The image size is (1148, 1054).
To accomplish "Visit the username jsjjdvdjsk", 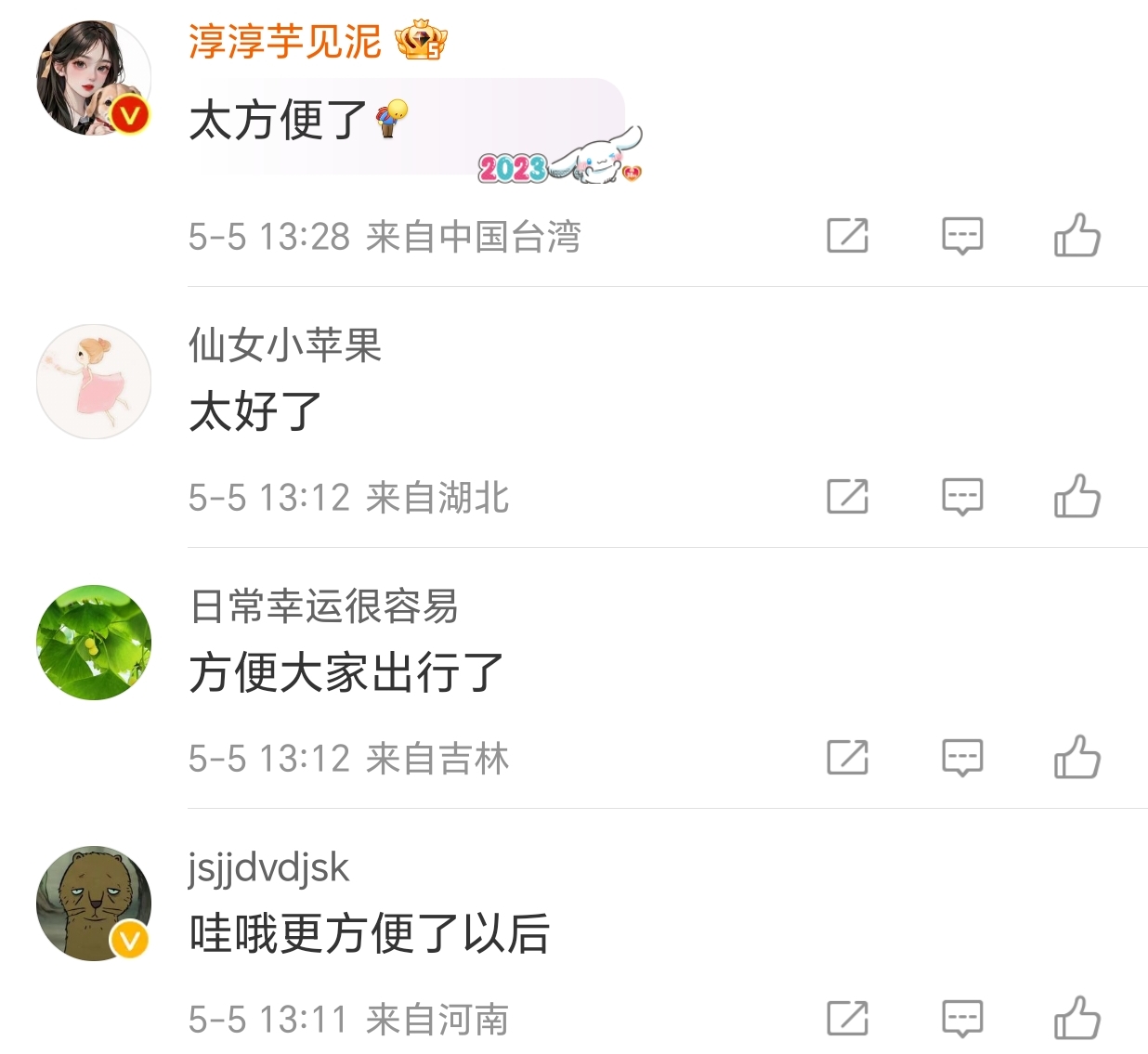I will (268, 867).
